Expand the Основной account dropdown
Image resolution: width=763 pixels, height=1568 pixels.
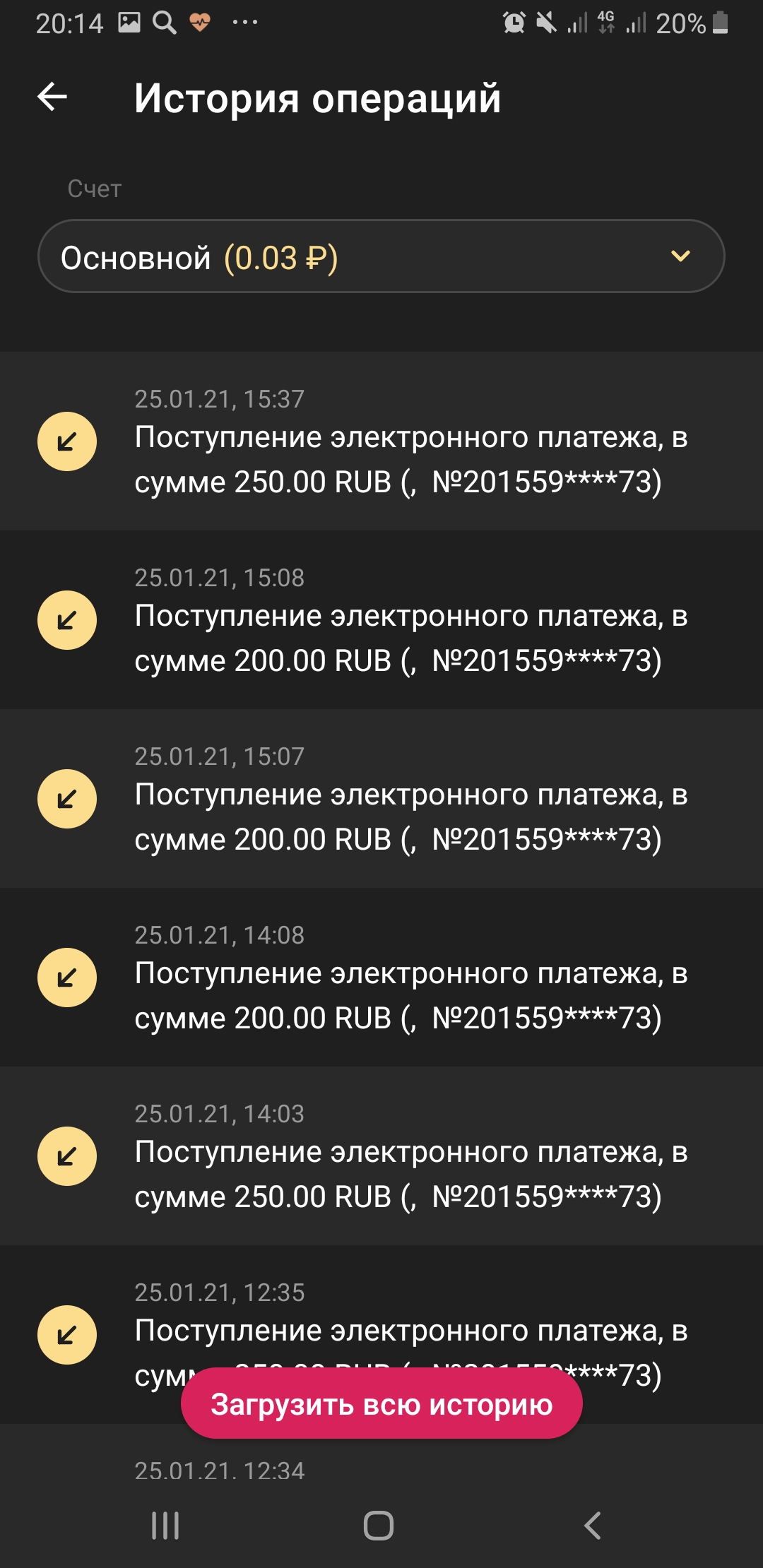point(381,256)
